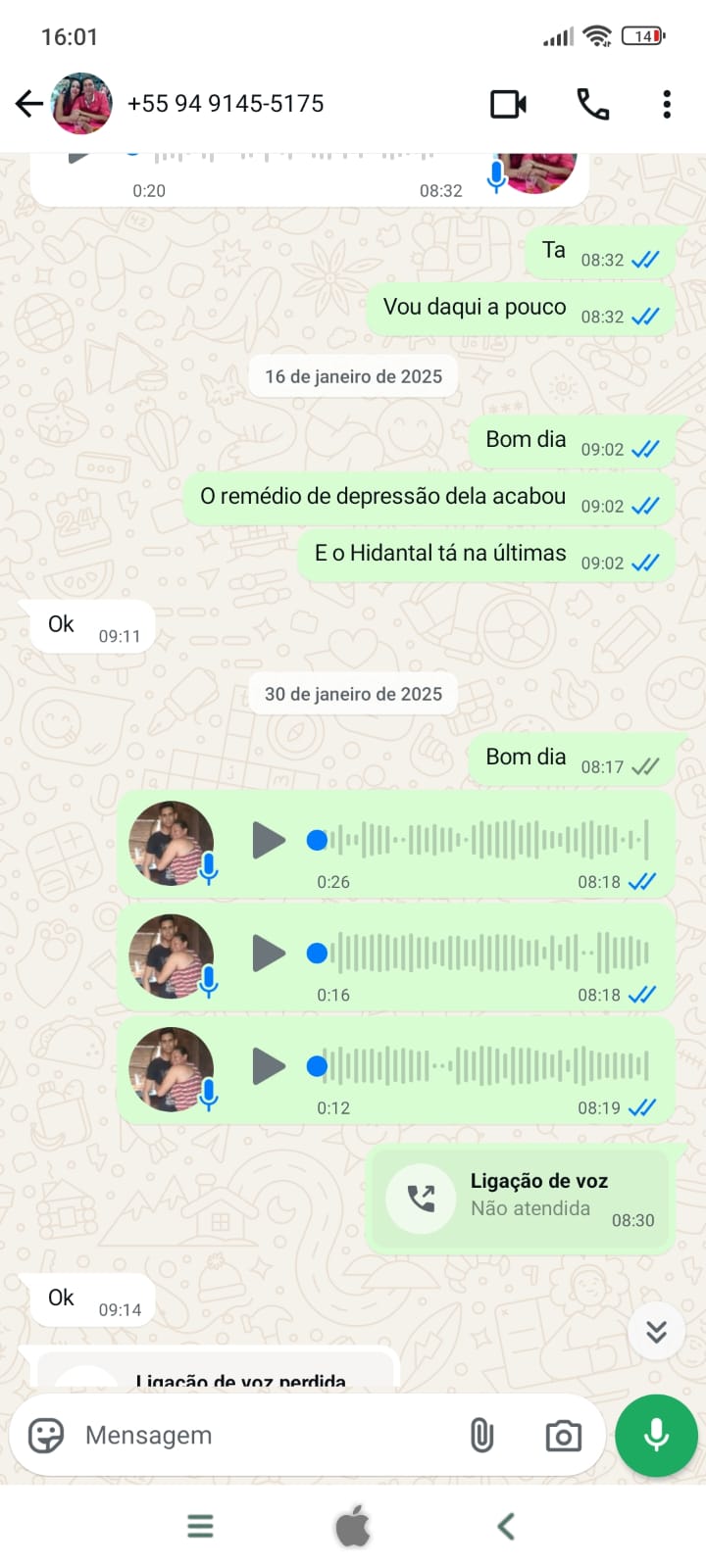
Task: Tap the Ligação de voz Não atendida bubble
Action: pos(520,1198)
